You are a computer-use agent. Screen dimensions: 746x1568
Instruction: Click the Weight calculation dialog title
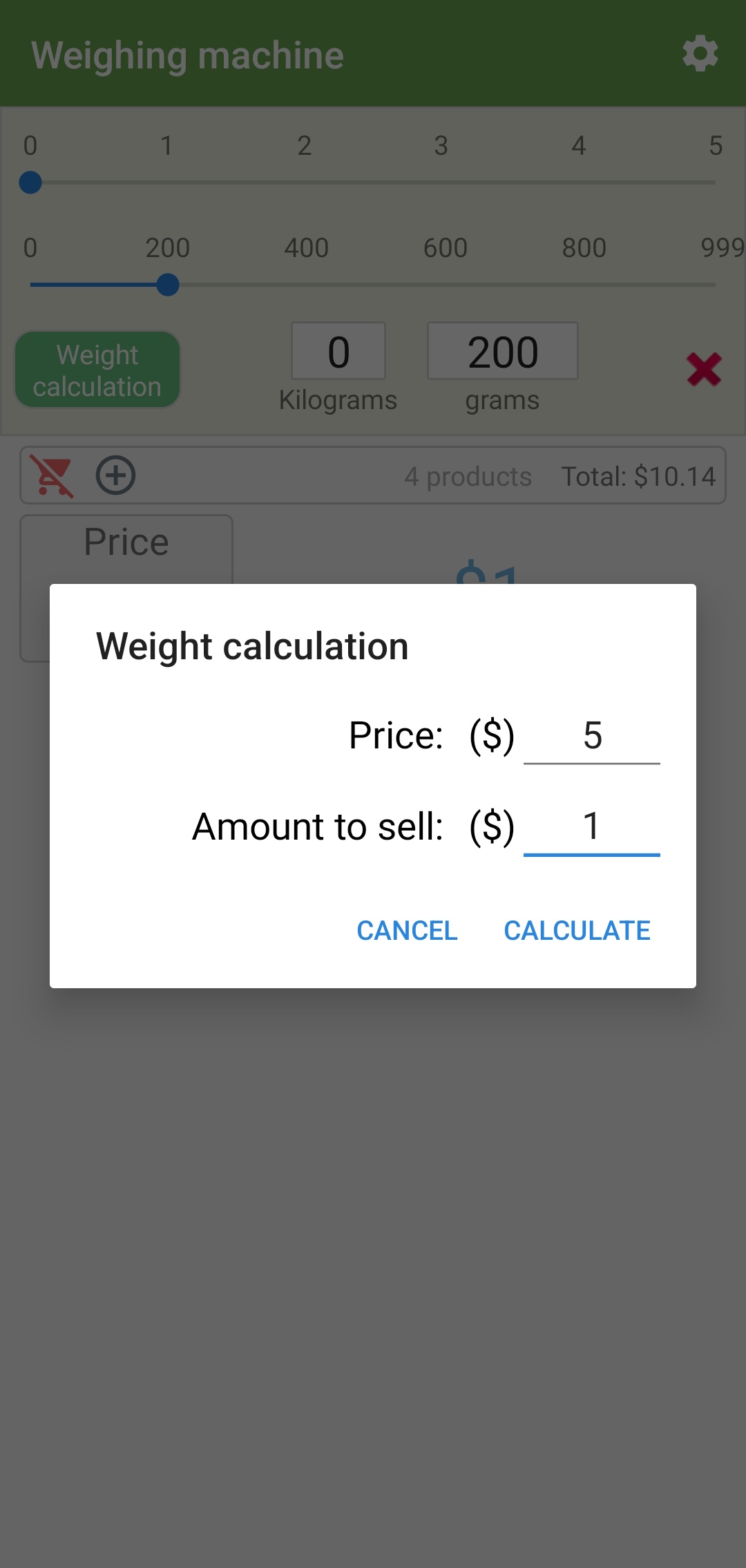tap(252, 645)
